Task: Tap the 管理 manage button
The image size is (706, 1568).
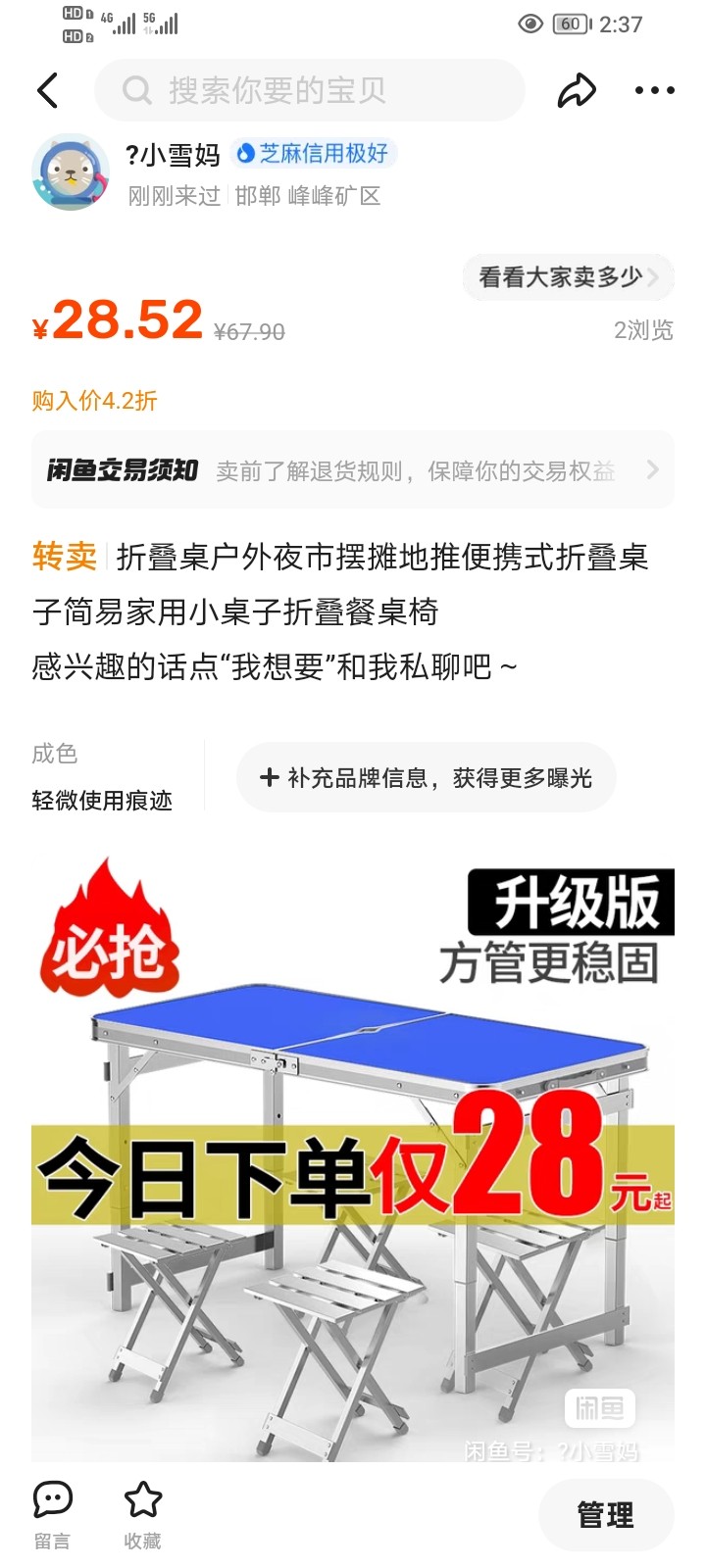Action: [x=605, y=1515]
